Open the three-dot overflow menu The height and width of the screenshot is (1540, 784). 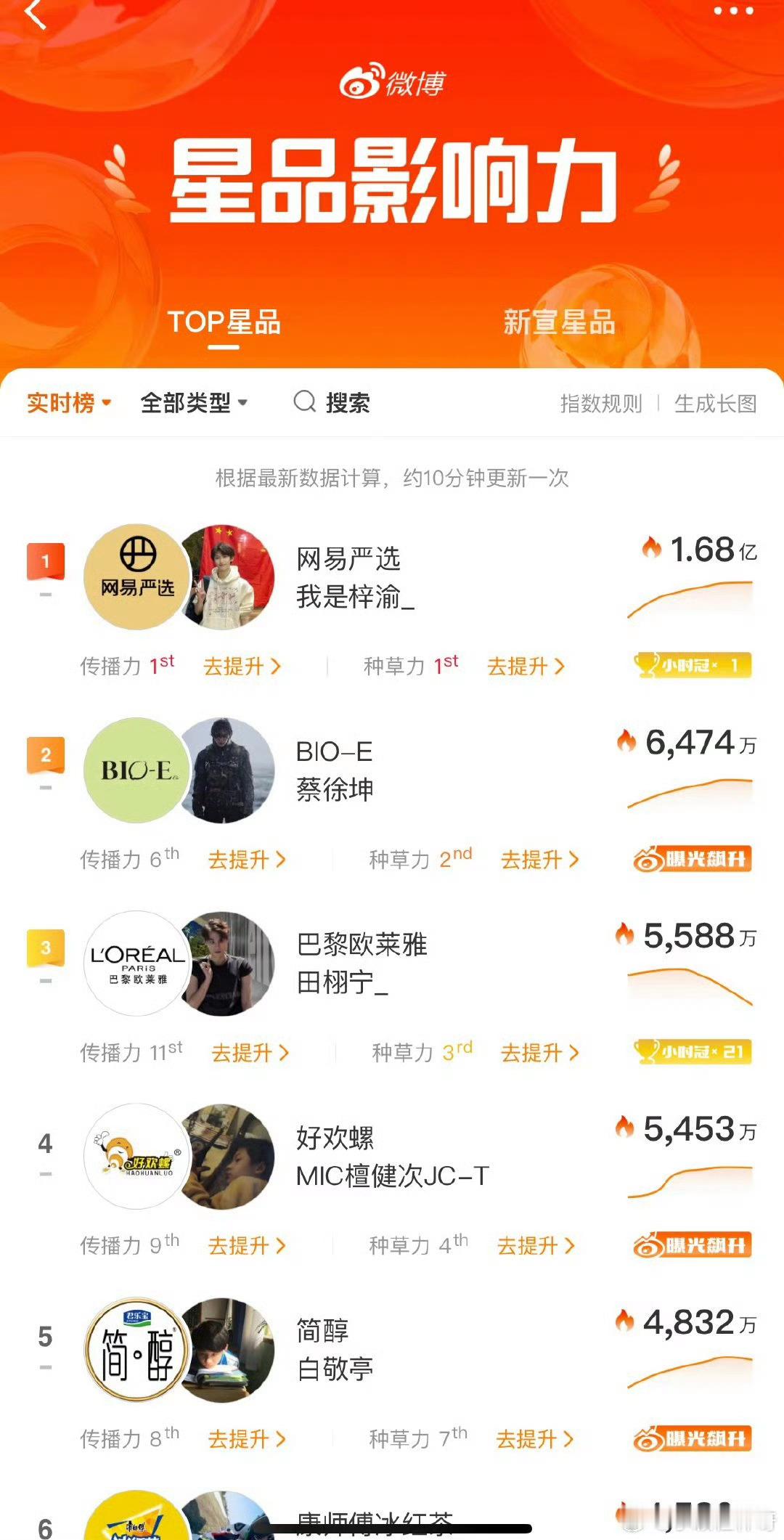point(733,11)
